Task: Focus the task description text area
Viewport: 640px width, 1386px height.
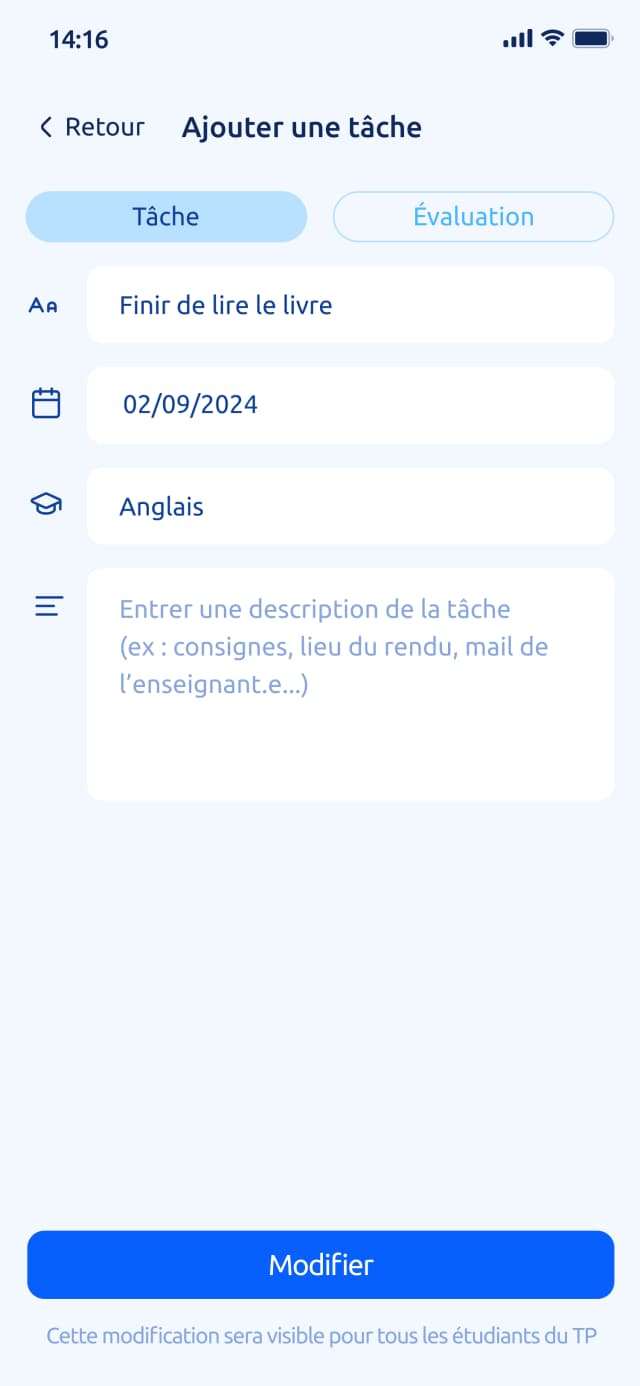Action: point(350,684)
